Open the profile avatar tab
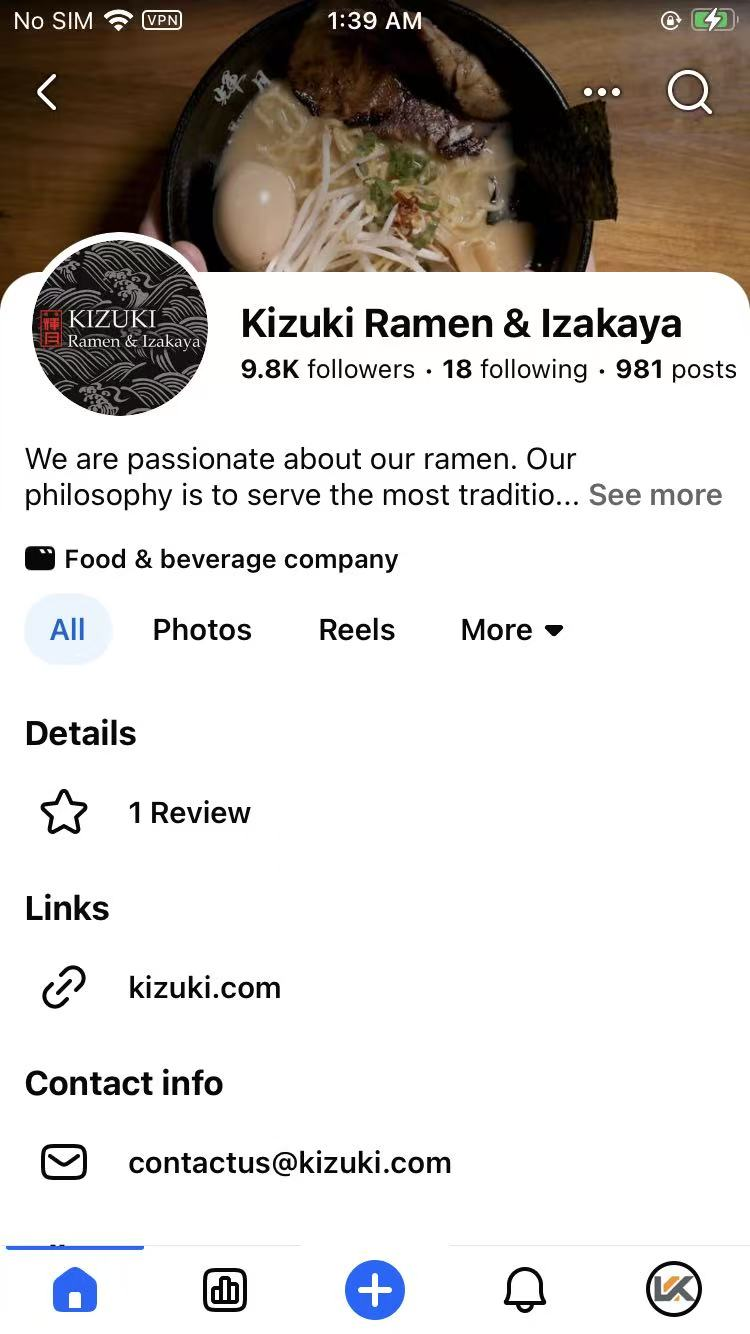 coord(674,1290)
